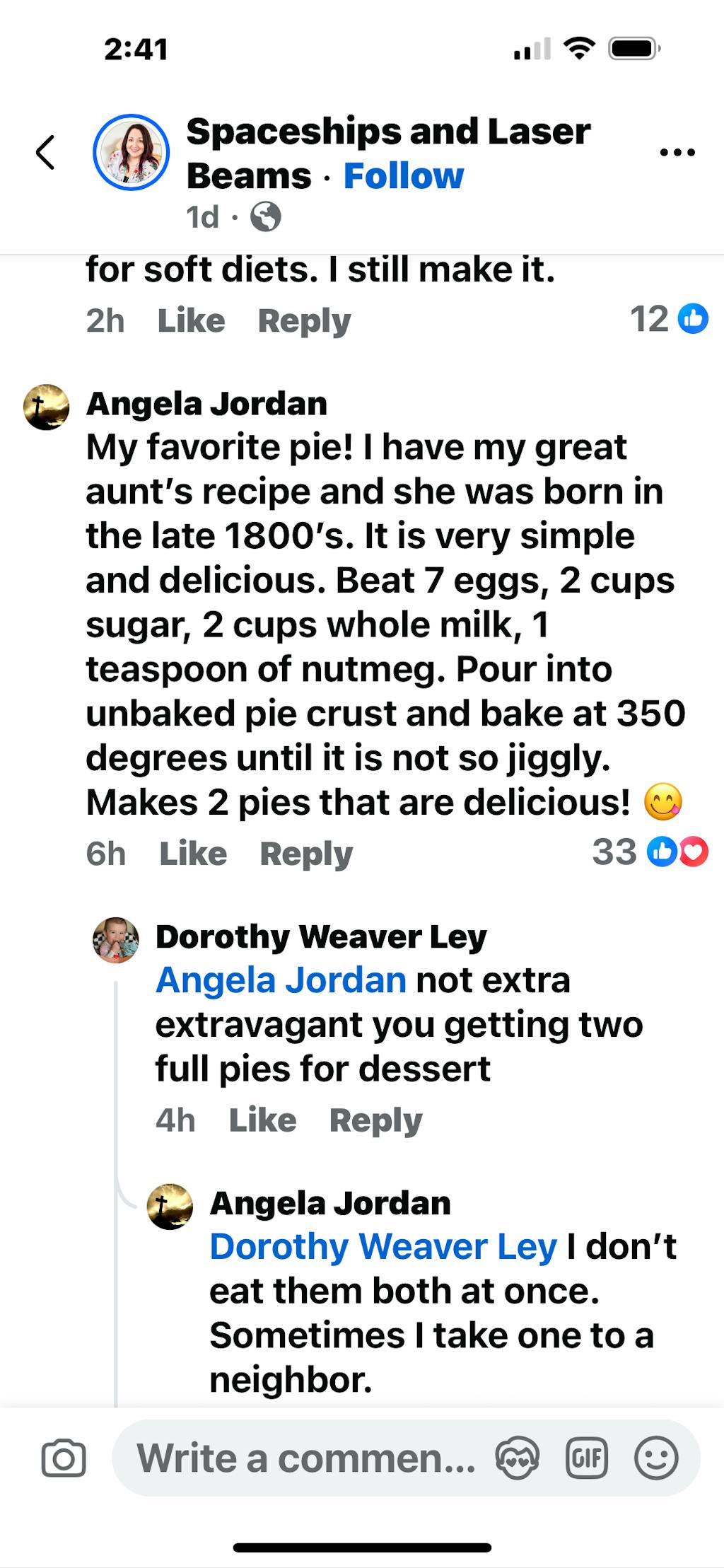Image resolution: width=724 pixels, height=1568 pixels.
Task: Open the three-dot overflow menu
Action: tap(677, 152)
